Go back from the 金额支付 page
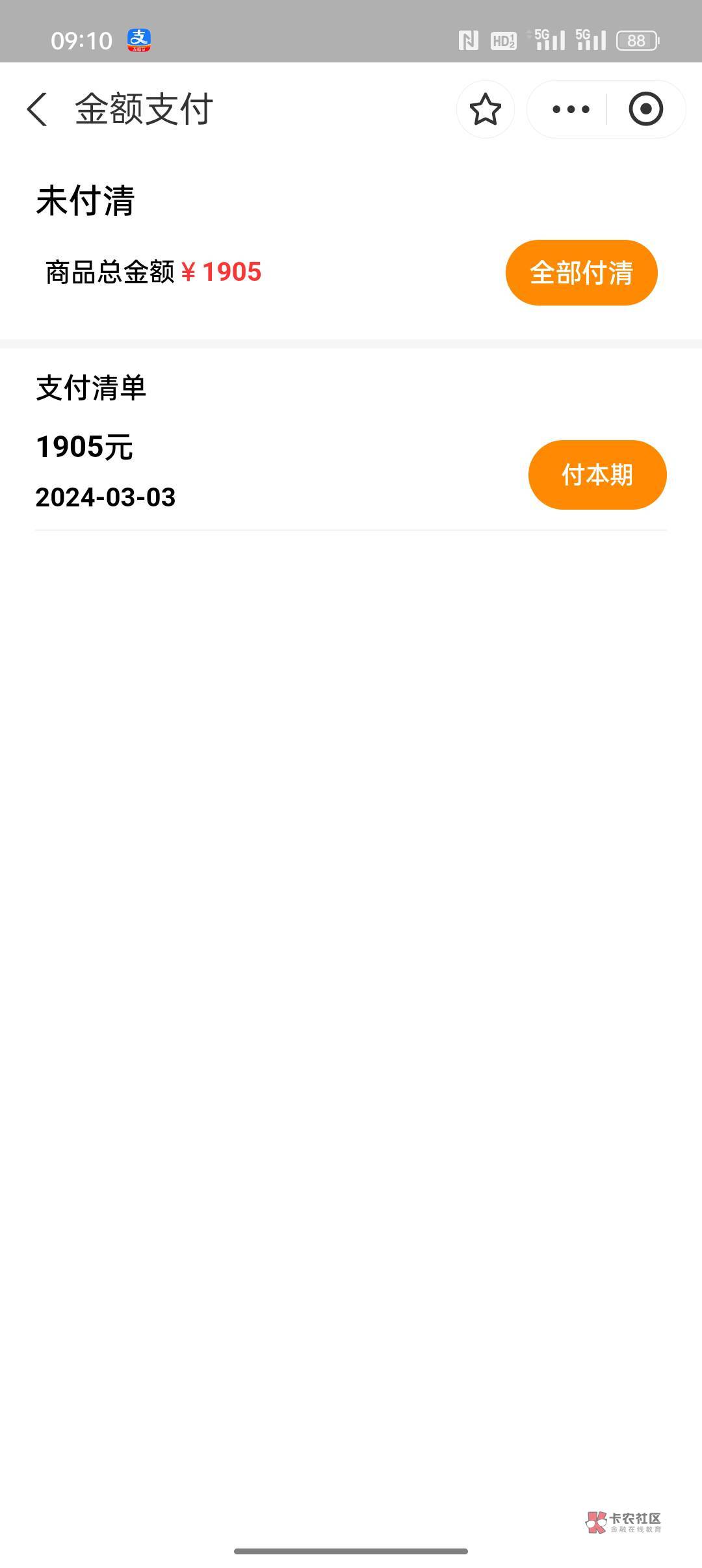This screenshot has height=1568, width=702. pos(37,109)
